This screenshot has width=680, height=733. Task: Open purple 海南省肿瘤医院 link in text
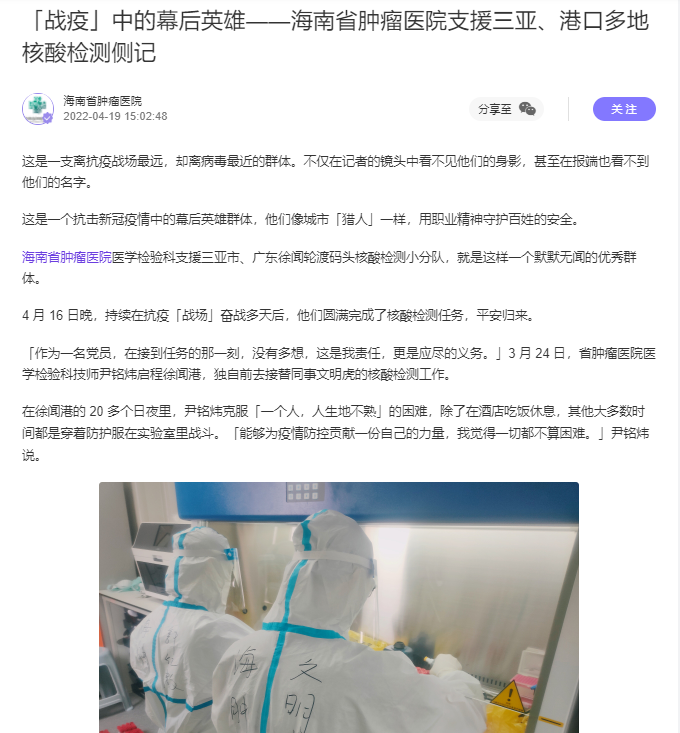tap(67, 257)
